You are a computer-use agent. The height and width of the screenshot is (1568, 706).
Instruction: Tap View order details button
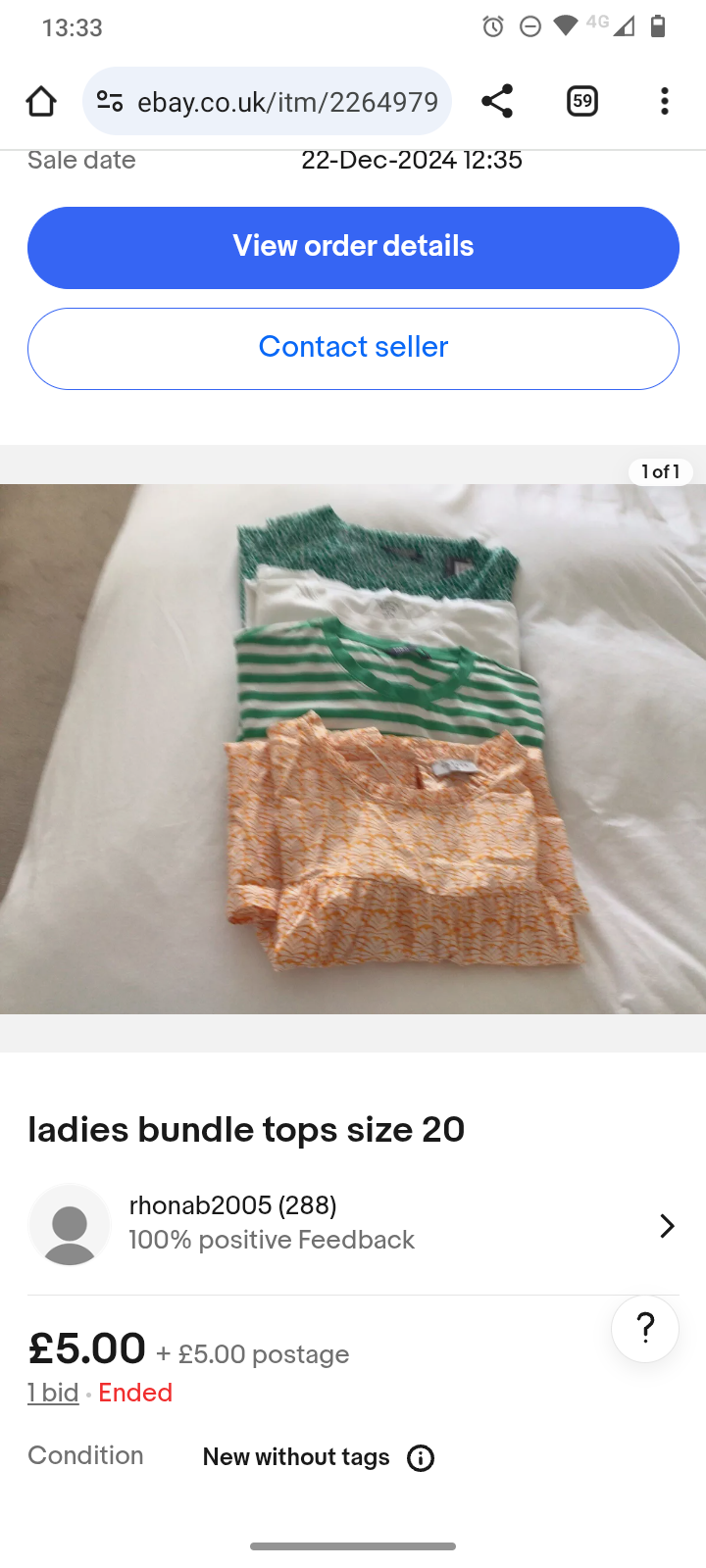coord(353,247)
